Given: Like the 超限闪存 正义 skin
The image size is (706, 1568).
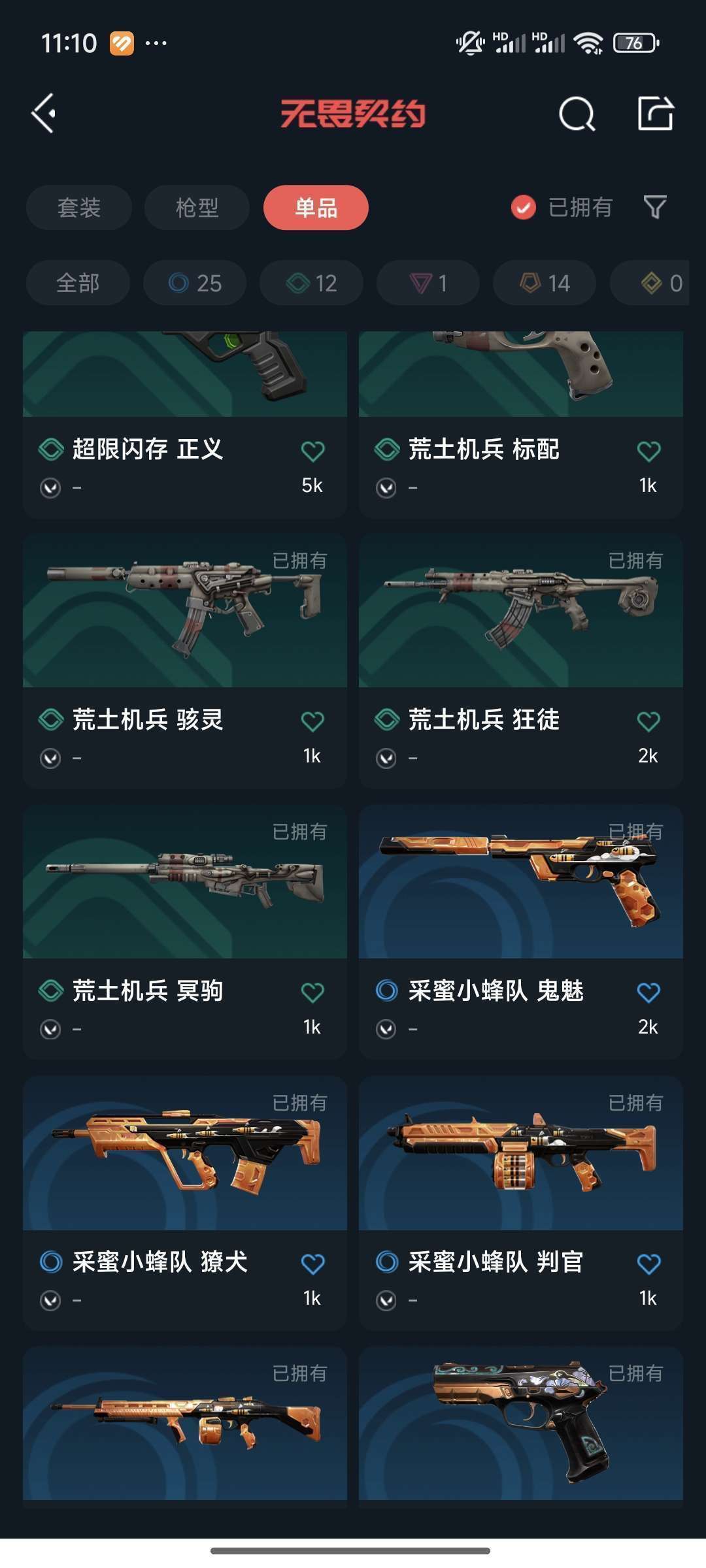Looking at the screenshot, I should coord(312,451).
